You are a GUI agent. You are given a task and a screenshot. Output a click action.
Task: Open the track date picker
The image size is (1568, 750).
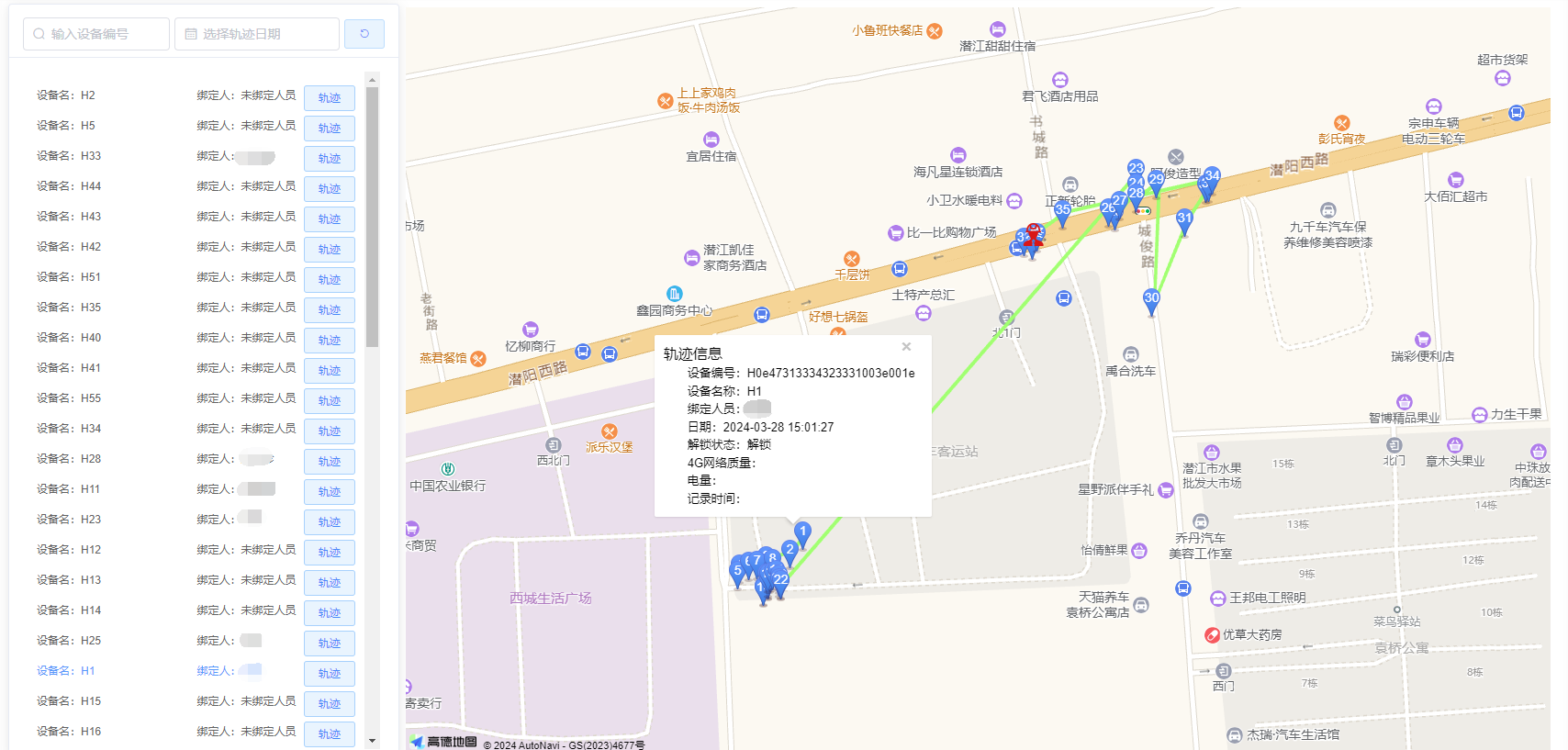[257, 34]
